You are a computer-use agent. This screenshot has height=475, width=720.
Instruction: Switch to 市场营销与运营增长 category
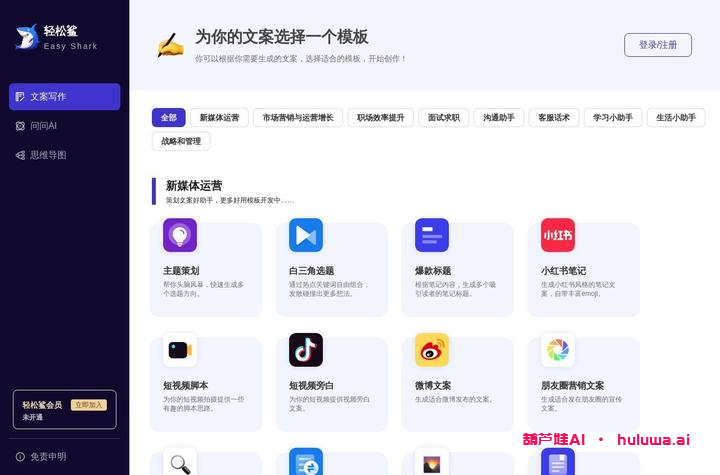point(298,118)
